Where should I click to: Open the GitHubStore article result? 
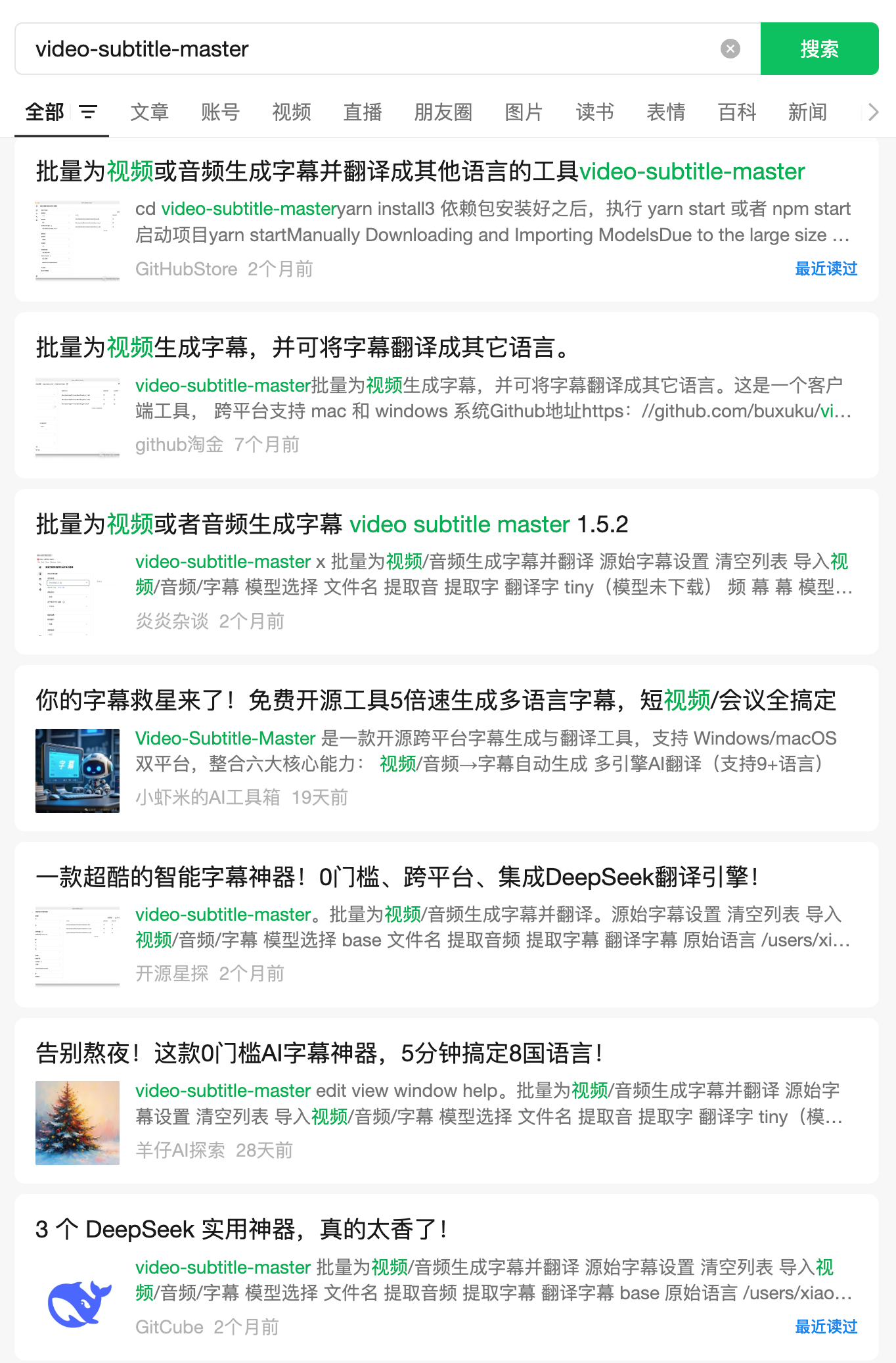(420, 172)
